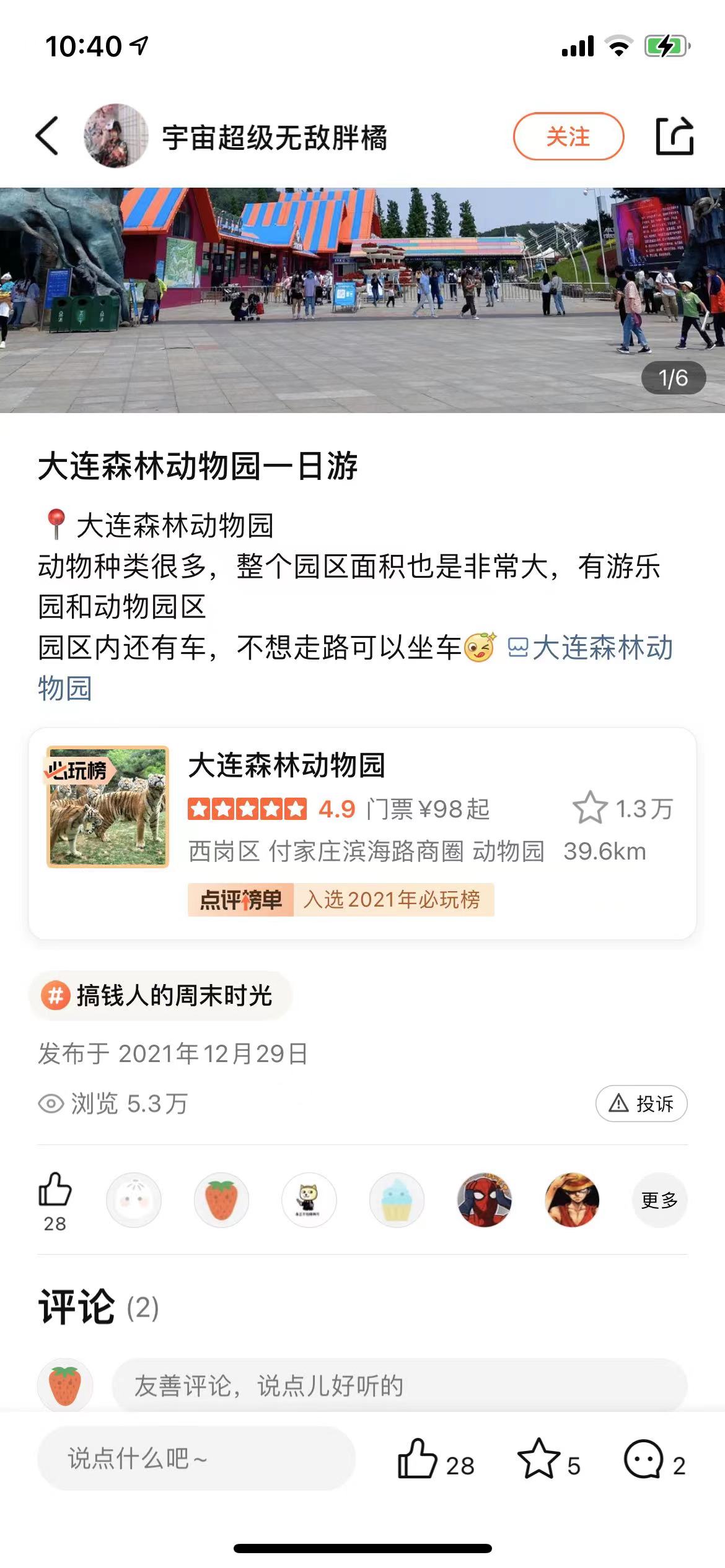725x1568 pixels.
Task: Share this post
Action: click(674, 136)
